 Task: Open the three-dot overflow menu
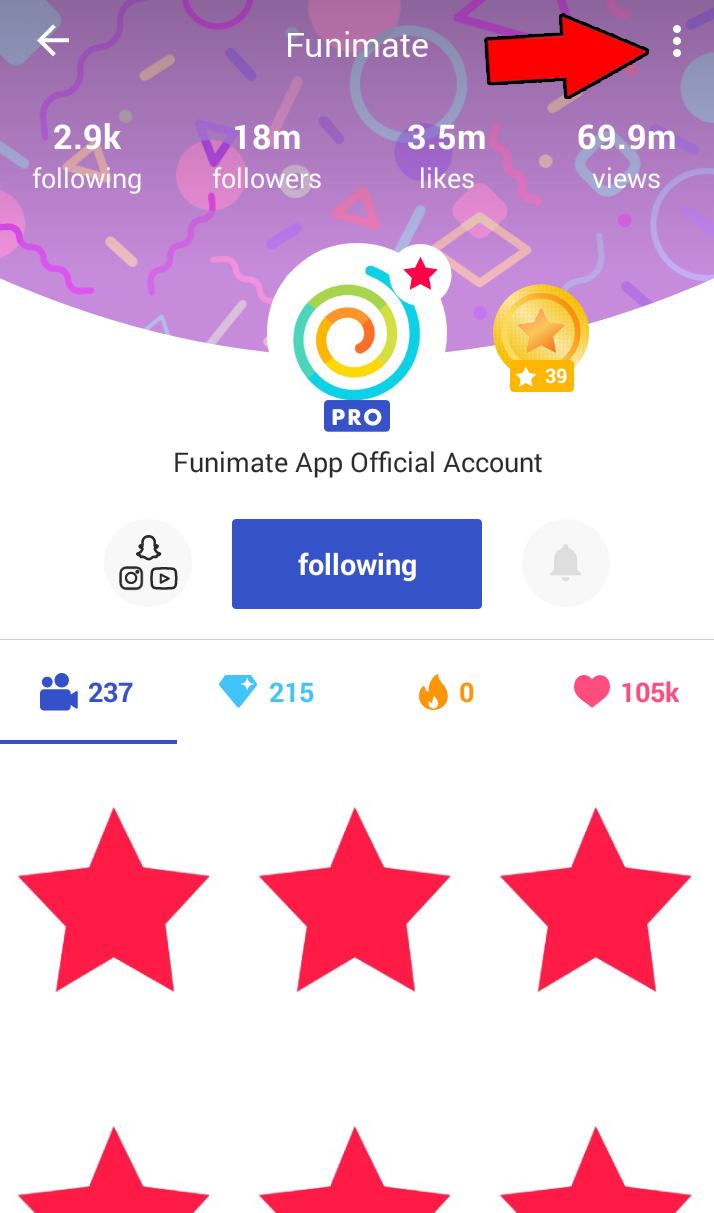(677, 41)
